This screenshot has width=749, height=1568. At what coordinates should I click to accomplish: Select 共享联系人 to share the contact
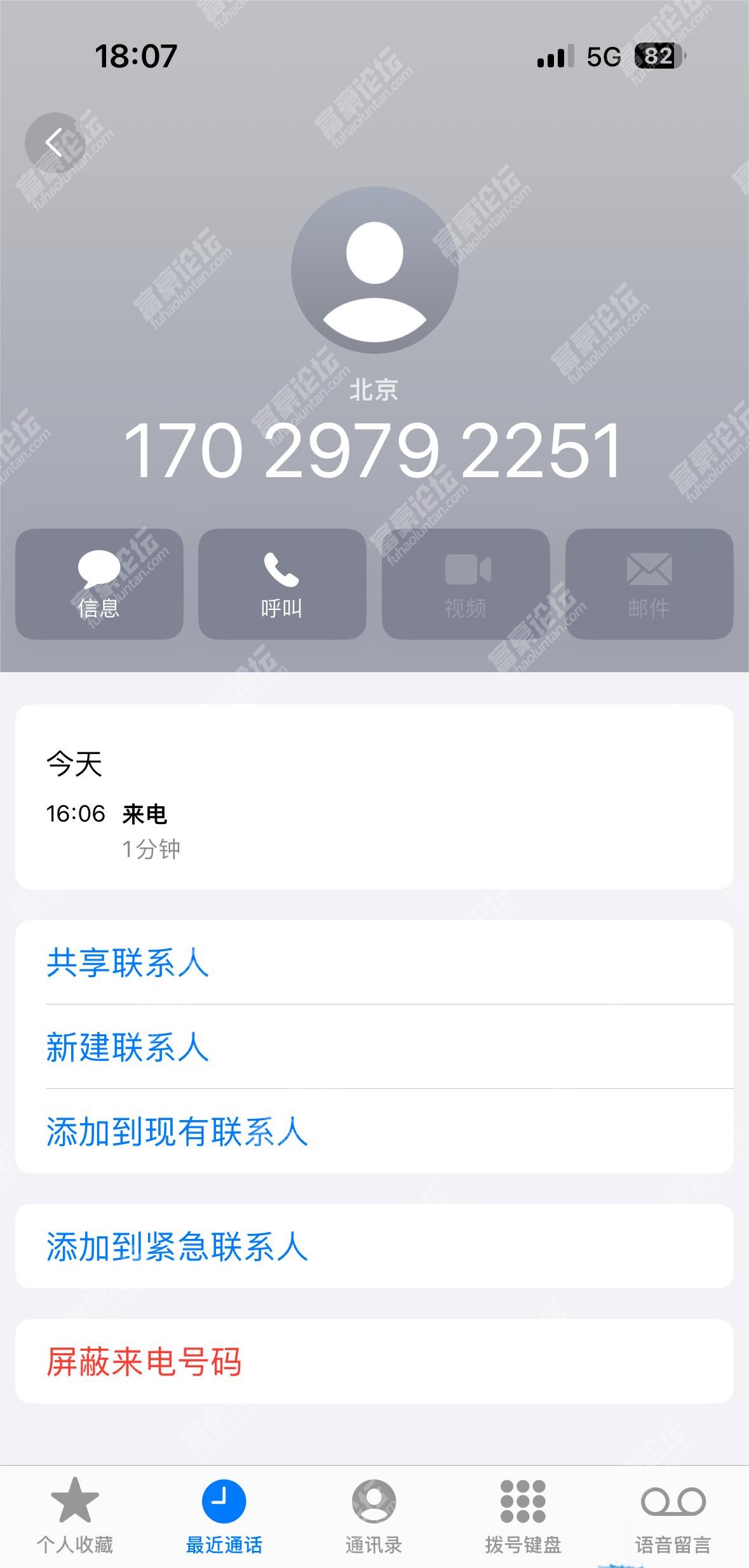[374, 963]
